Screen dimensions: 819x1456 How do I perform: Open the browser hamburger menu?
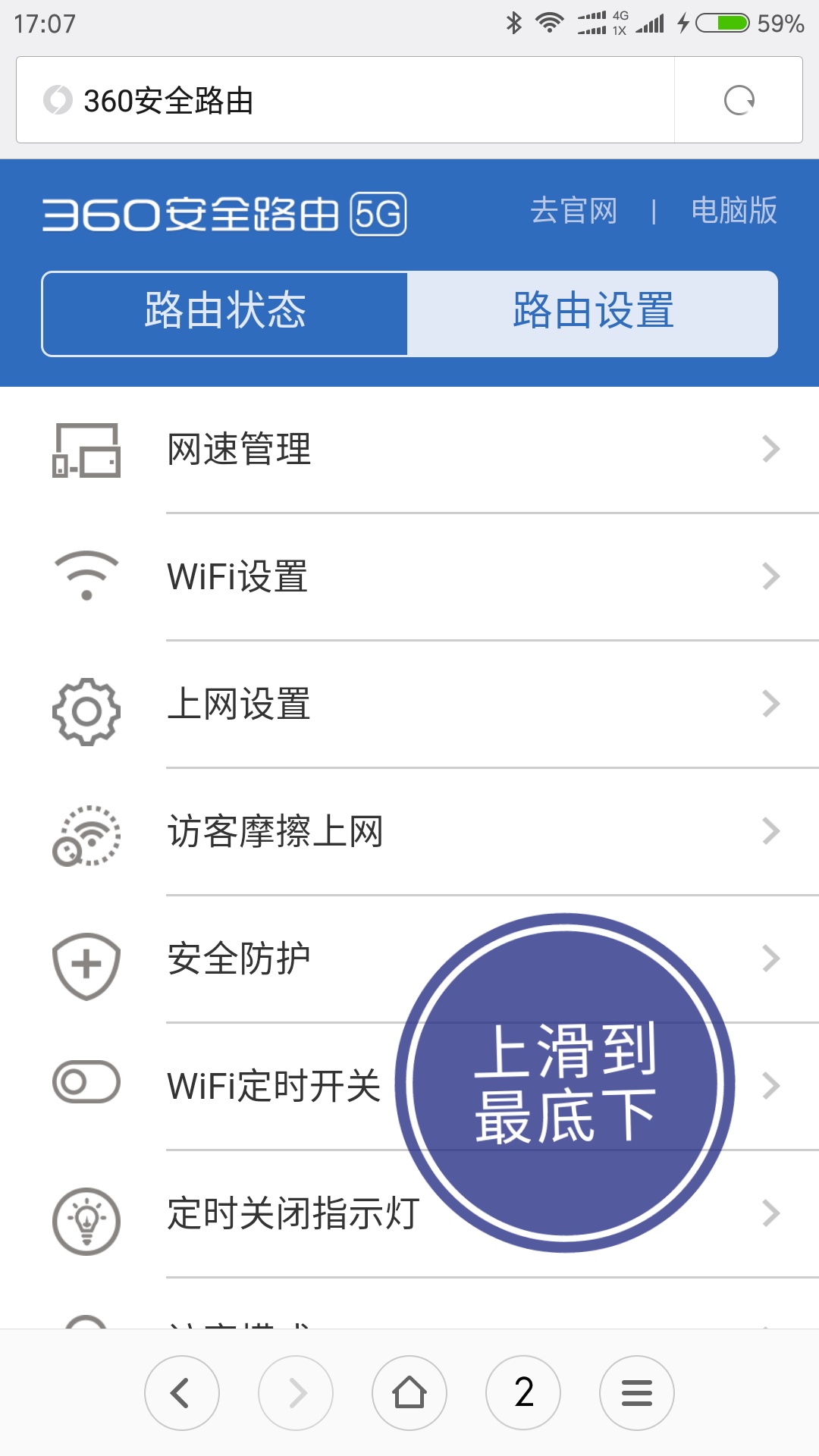tap(637, 1393)
